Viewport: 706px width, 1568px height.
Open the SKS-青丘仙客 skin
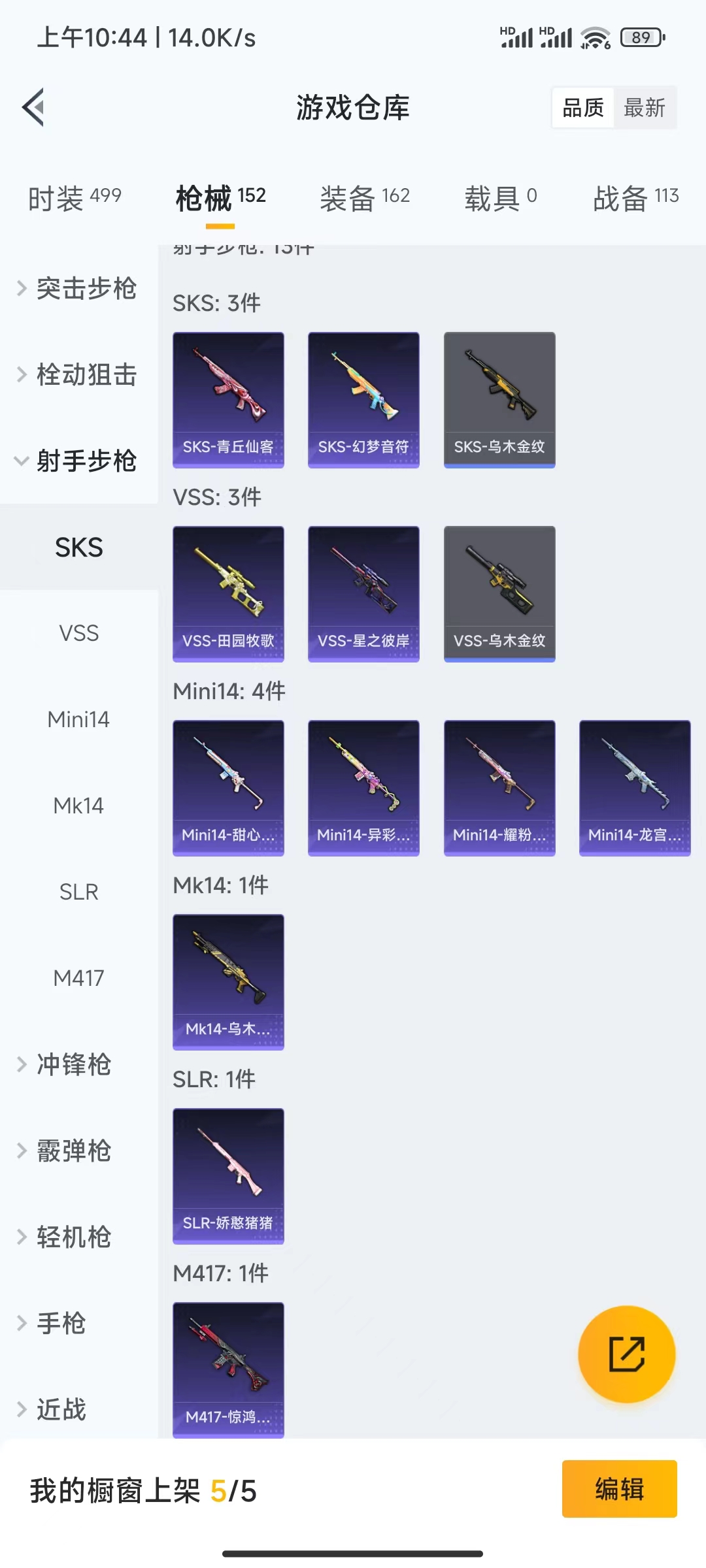coord(228,399)
